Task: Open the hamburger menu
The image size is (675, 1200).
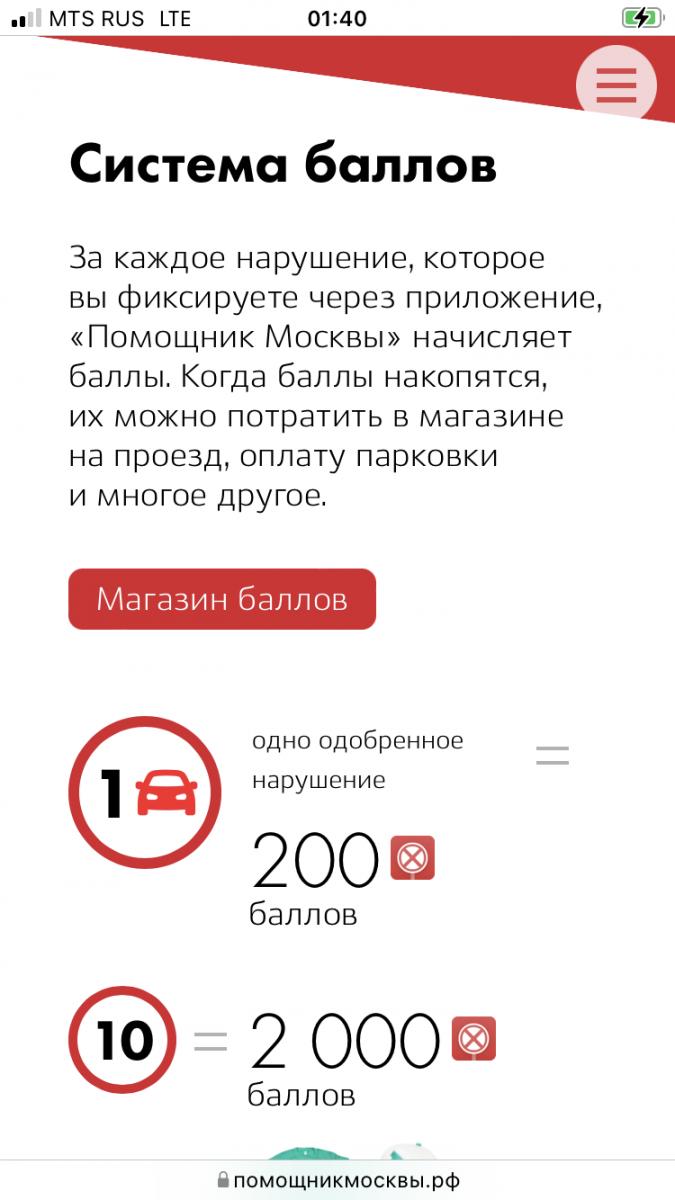Action: tap(616, 85)
